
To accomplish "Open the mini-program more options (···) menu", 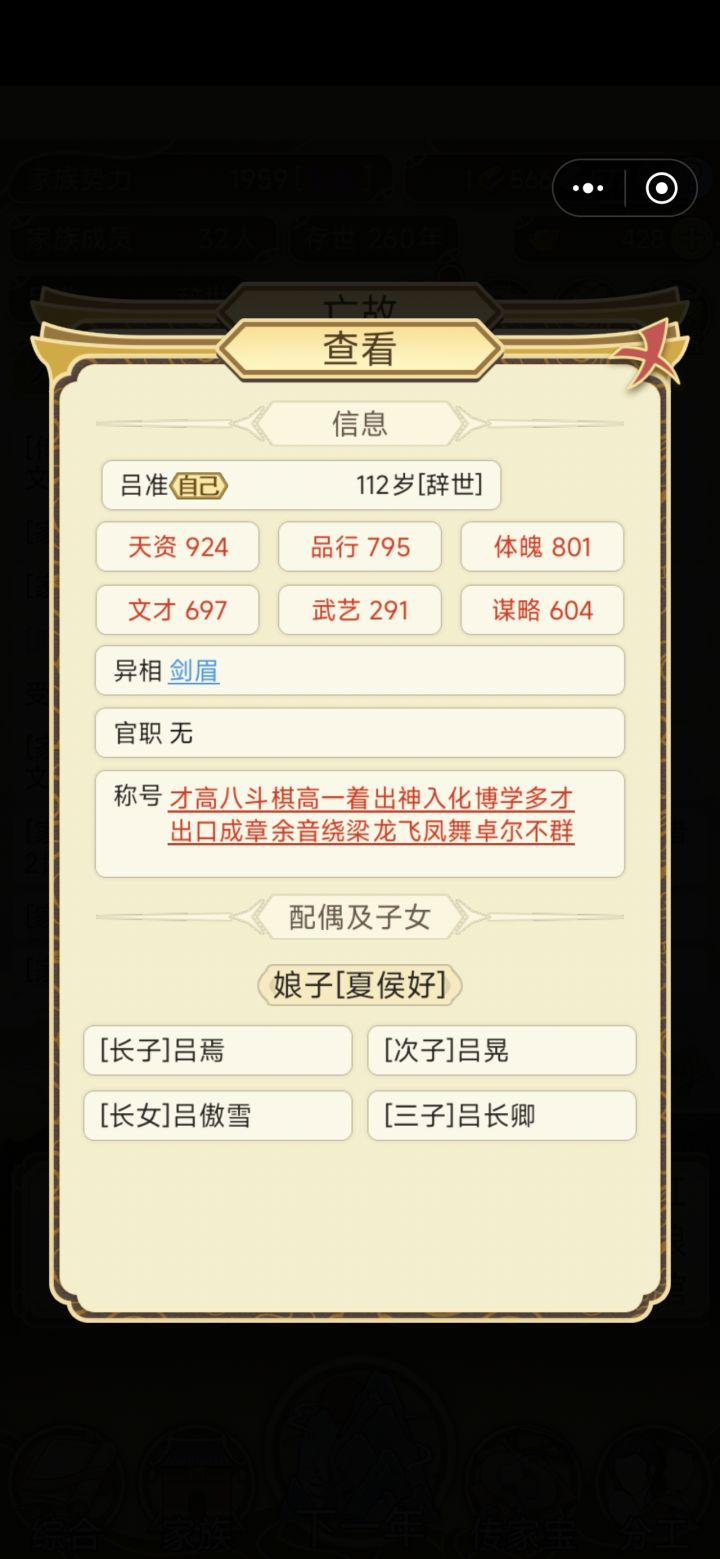I will [x=588, y=187].
